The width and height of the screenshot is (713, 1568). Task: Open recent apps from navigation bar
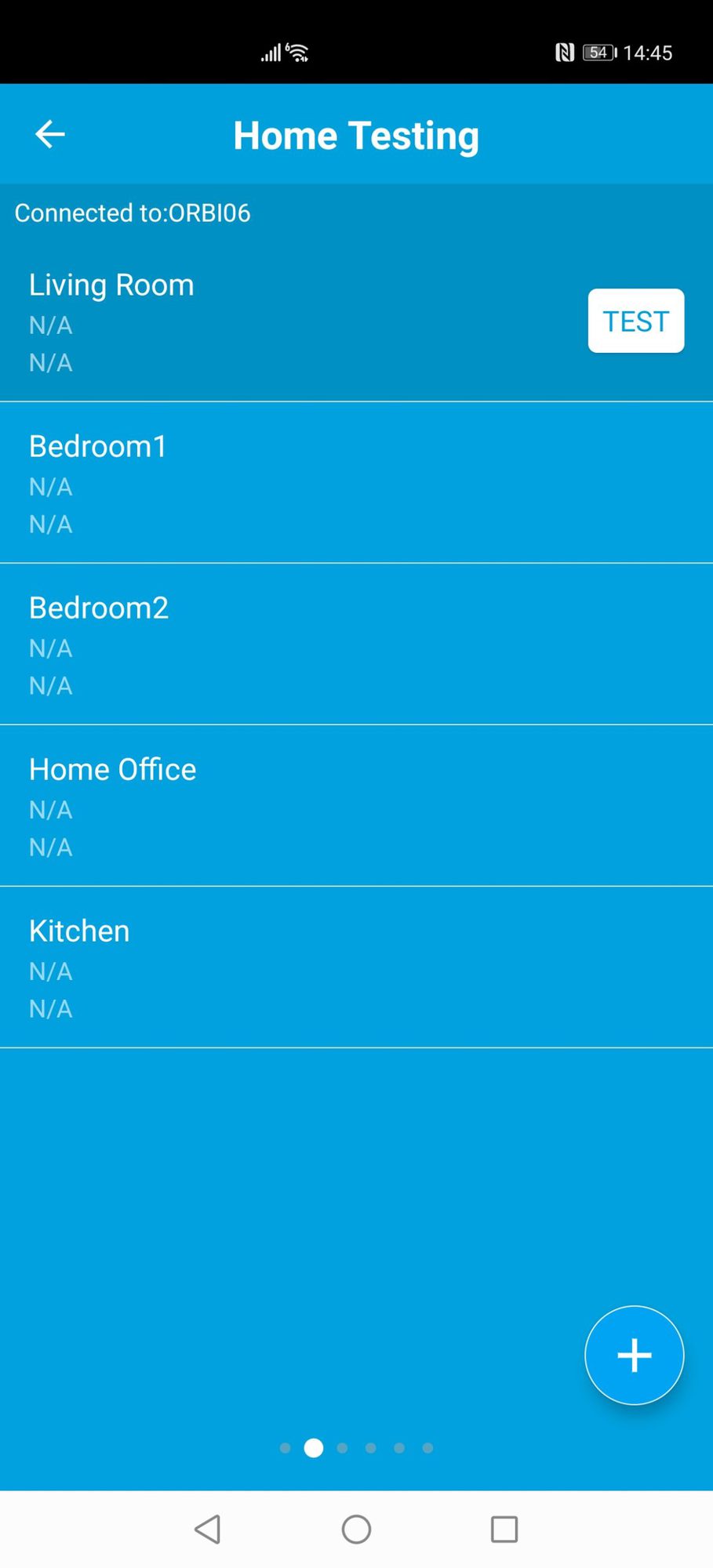coord(504,1529)
